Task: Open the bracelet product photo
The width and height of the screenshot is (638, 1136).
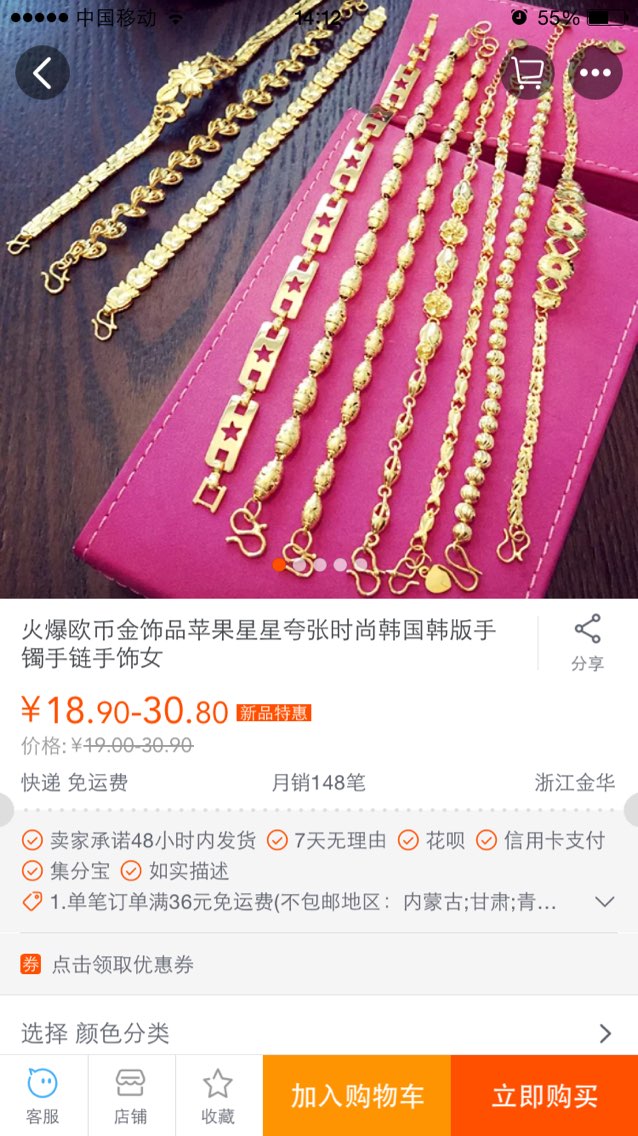Action: [x=318, y=330]
